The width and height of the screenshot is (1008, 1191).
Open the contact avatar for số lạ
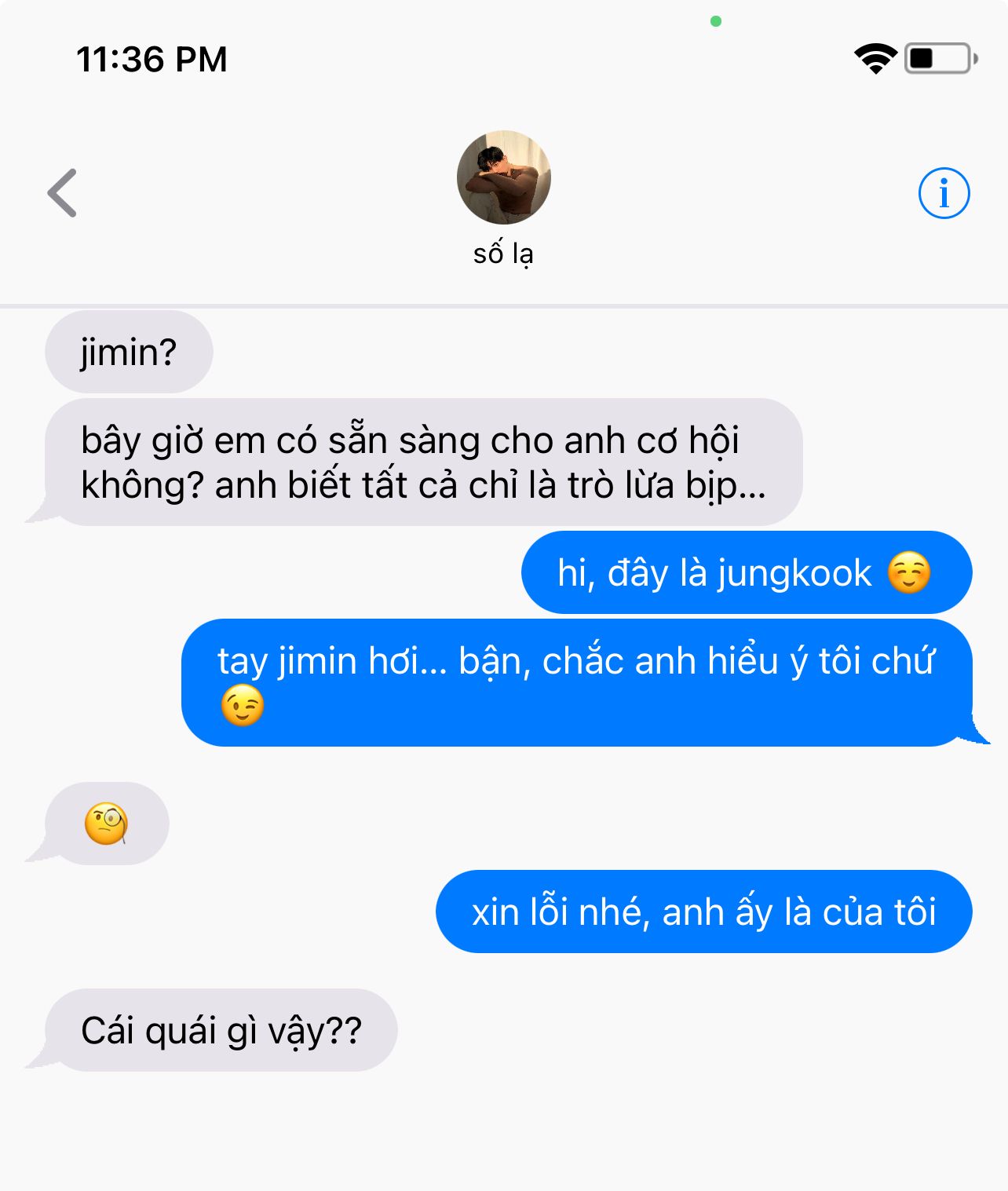pos(504,177)
